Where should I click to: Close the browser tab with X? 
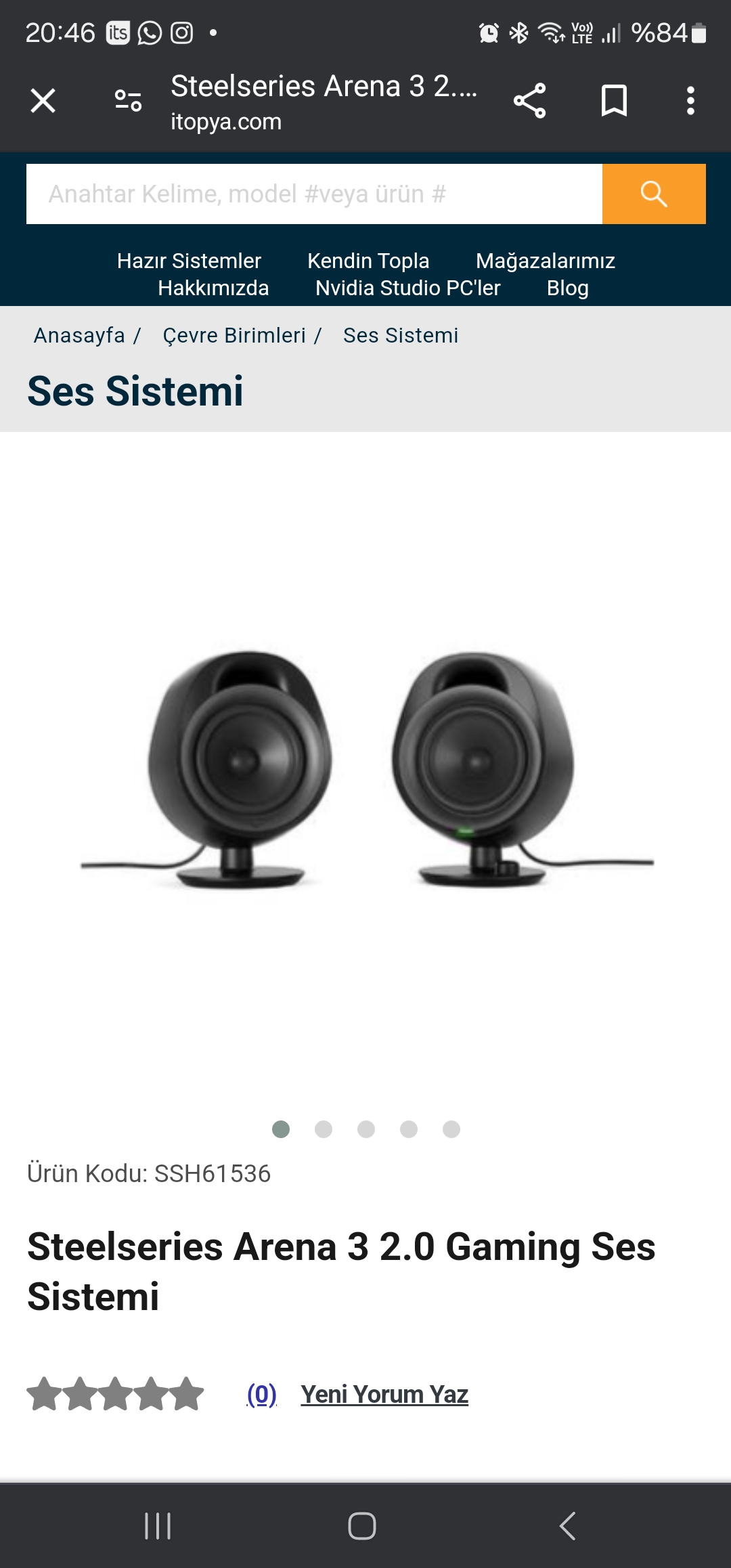[x=43, y=101]
